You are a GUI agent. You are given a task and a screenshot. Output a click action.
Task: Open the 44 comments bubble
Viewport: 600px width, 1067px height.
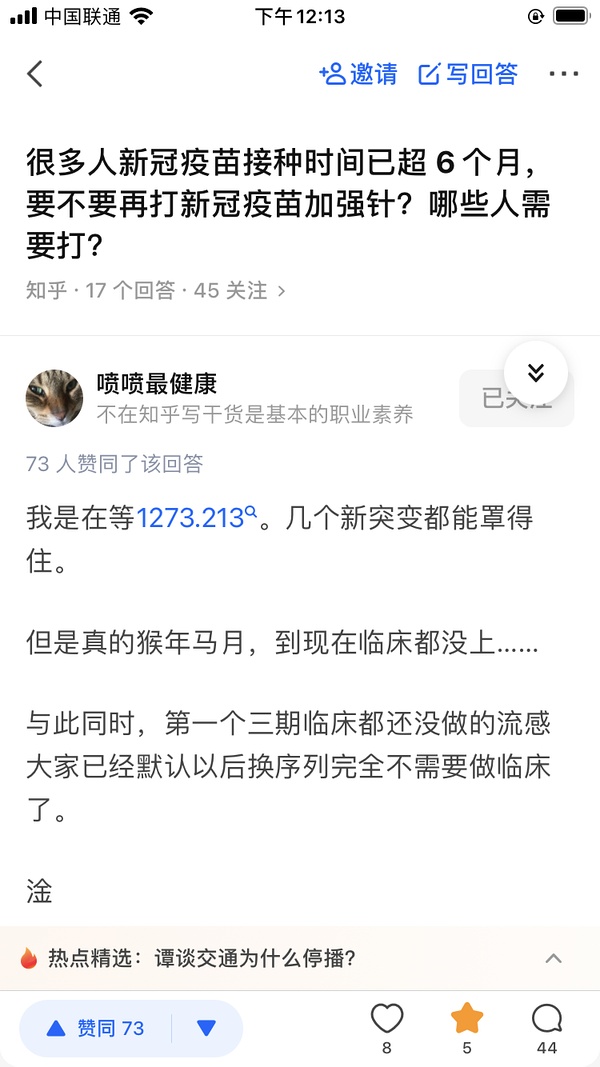pos(547,1020)
